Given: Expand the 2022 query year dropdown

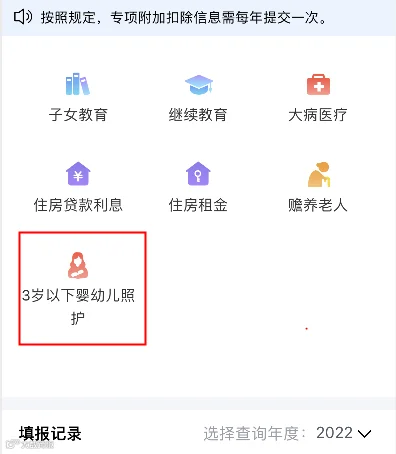Looking at the screenshot, I should [x=343, y=433].
